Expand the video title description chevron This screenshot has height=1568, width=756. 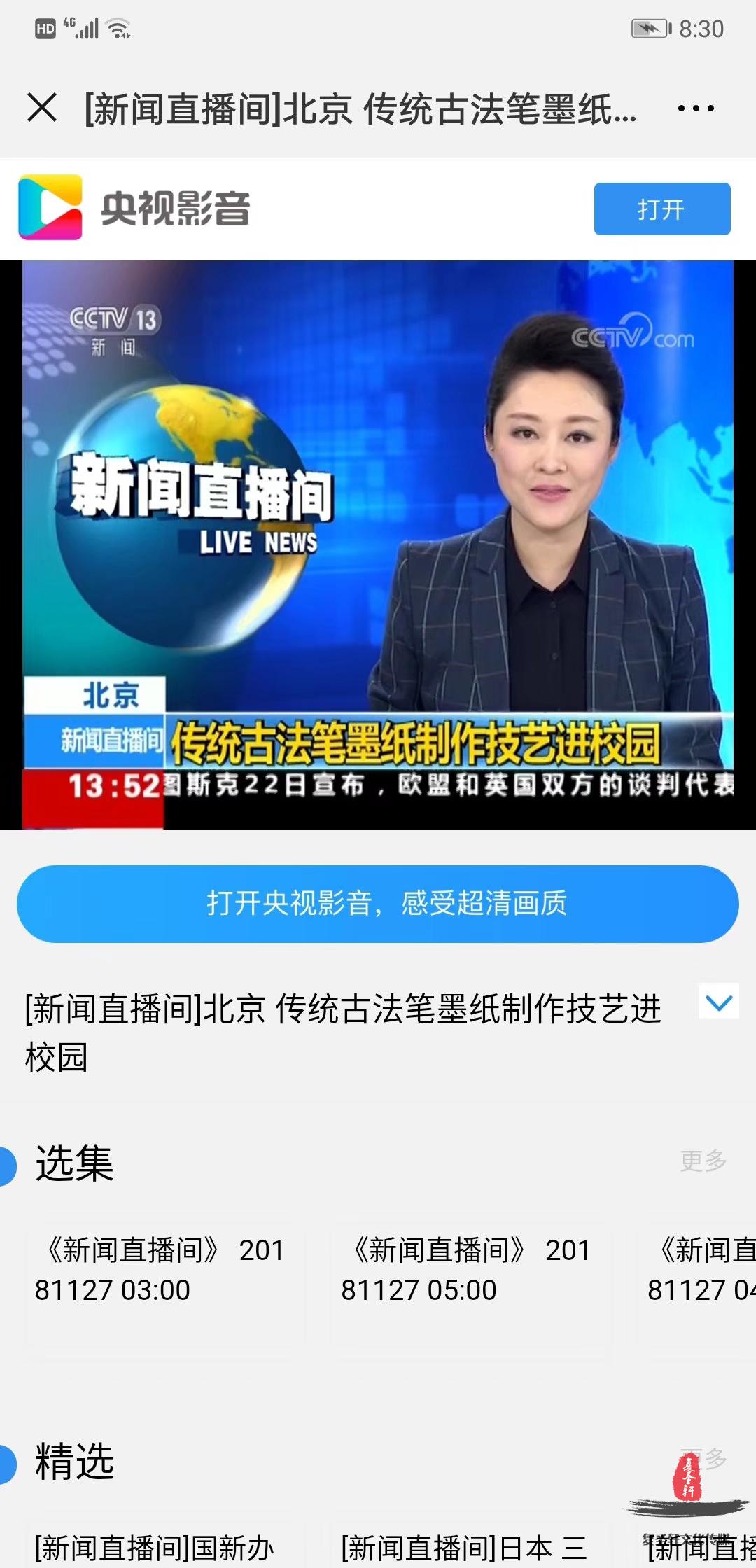click(719, 1003)
